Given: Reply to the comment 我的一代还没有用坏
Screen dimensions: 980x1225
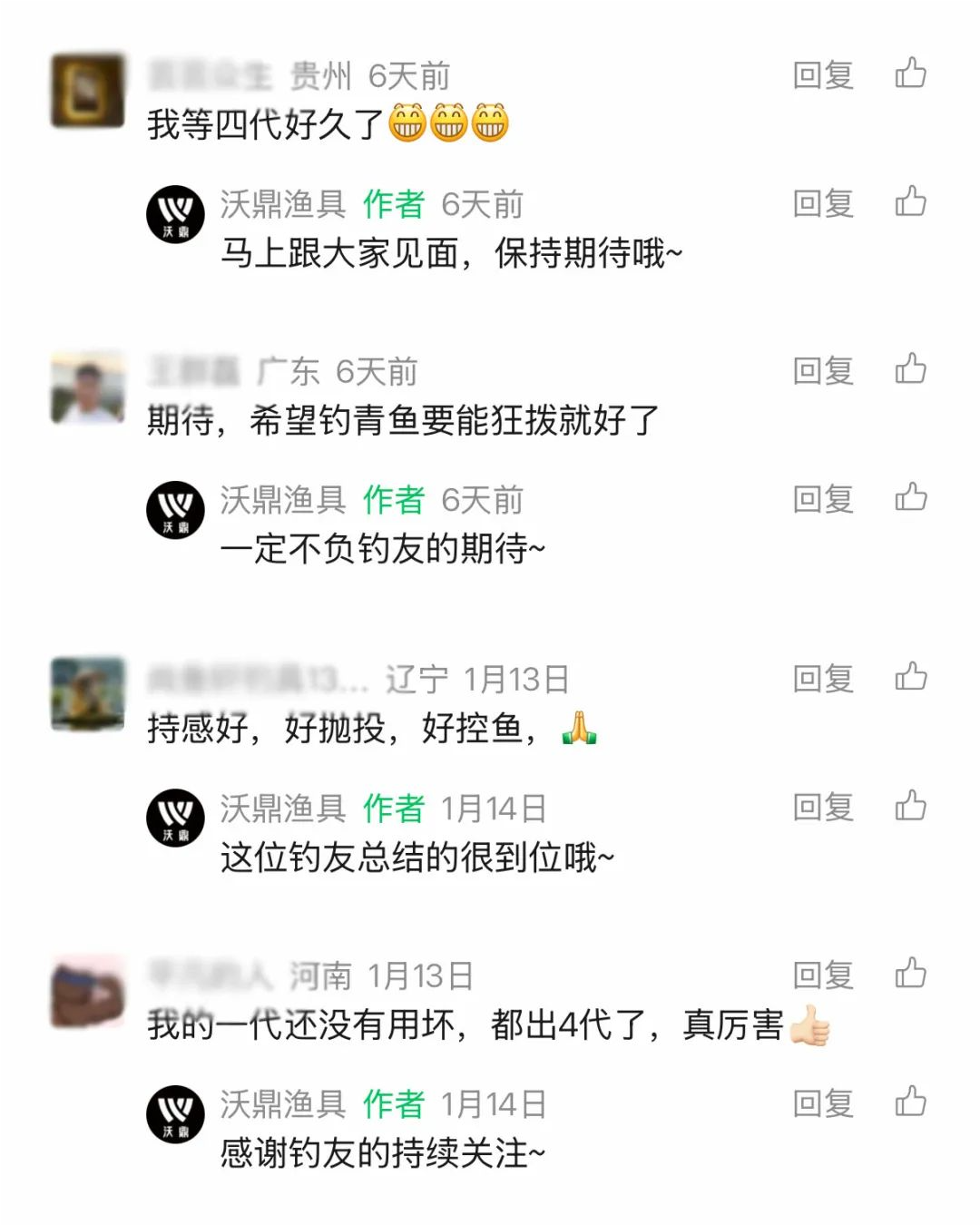Looking at the screenshot, I should coord(823,975).
